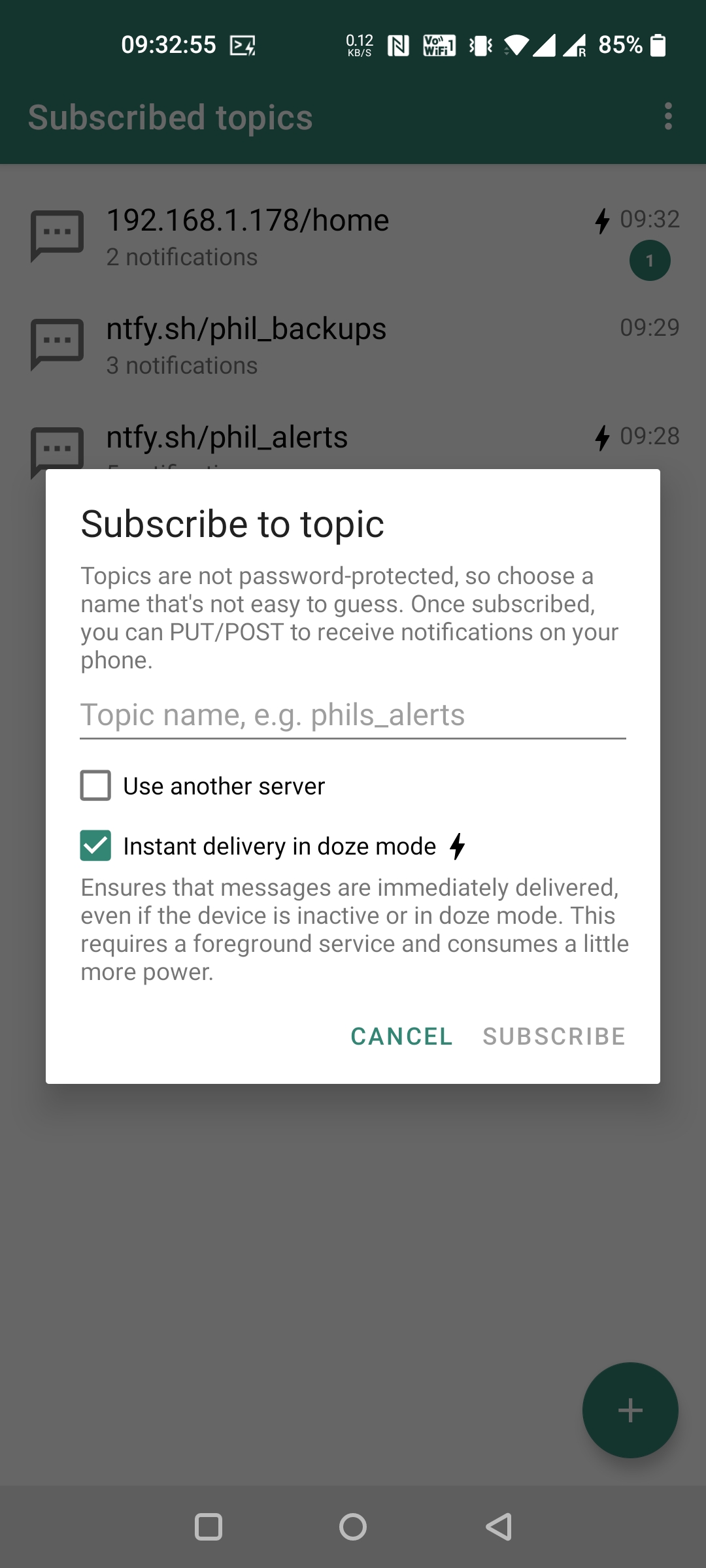Cancel the Subscribe to topic dialog
This screenshot has height=1568, width=706.
(401, 1036)
